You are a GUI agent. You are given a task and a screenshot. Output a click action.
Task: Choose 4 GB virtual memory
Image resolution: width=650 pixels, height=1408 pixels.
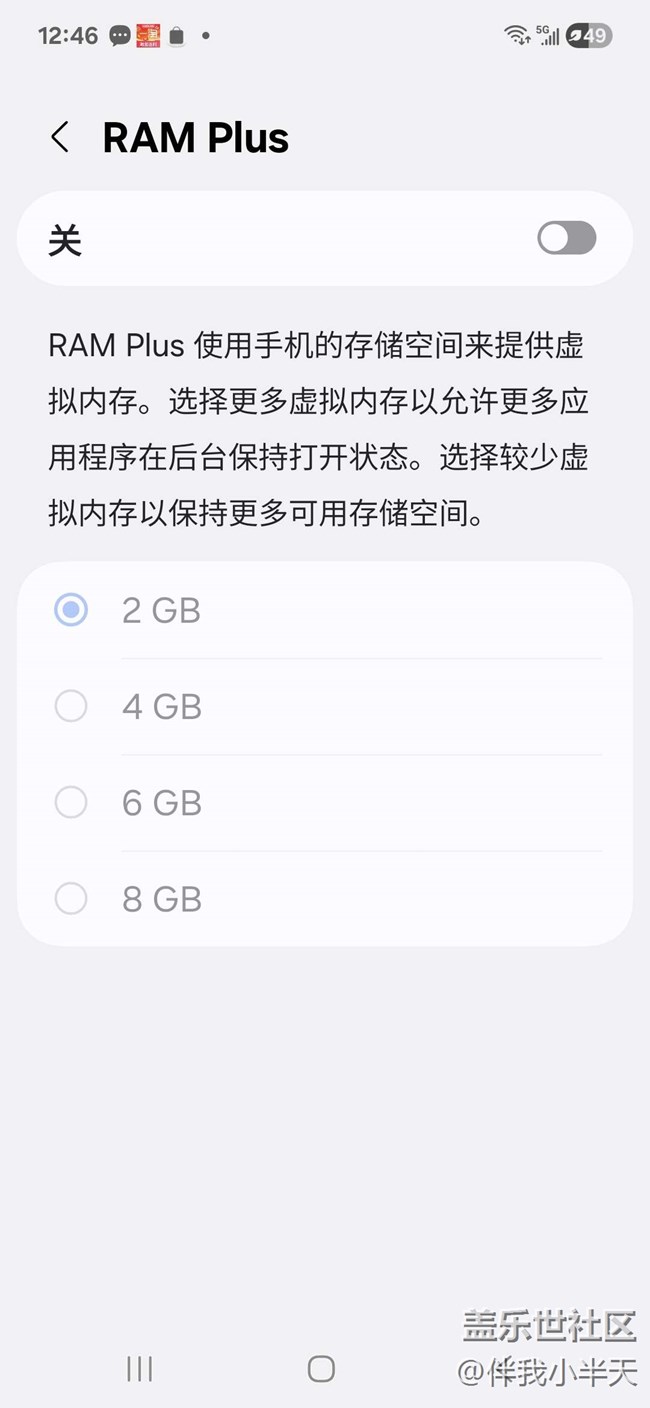[x=71, y=707]
